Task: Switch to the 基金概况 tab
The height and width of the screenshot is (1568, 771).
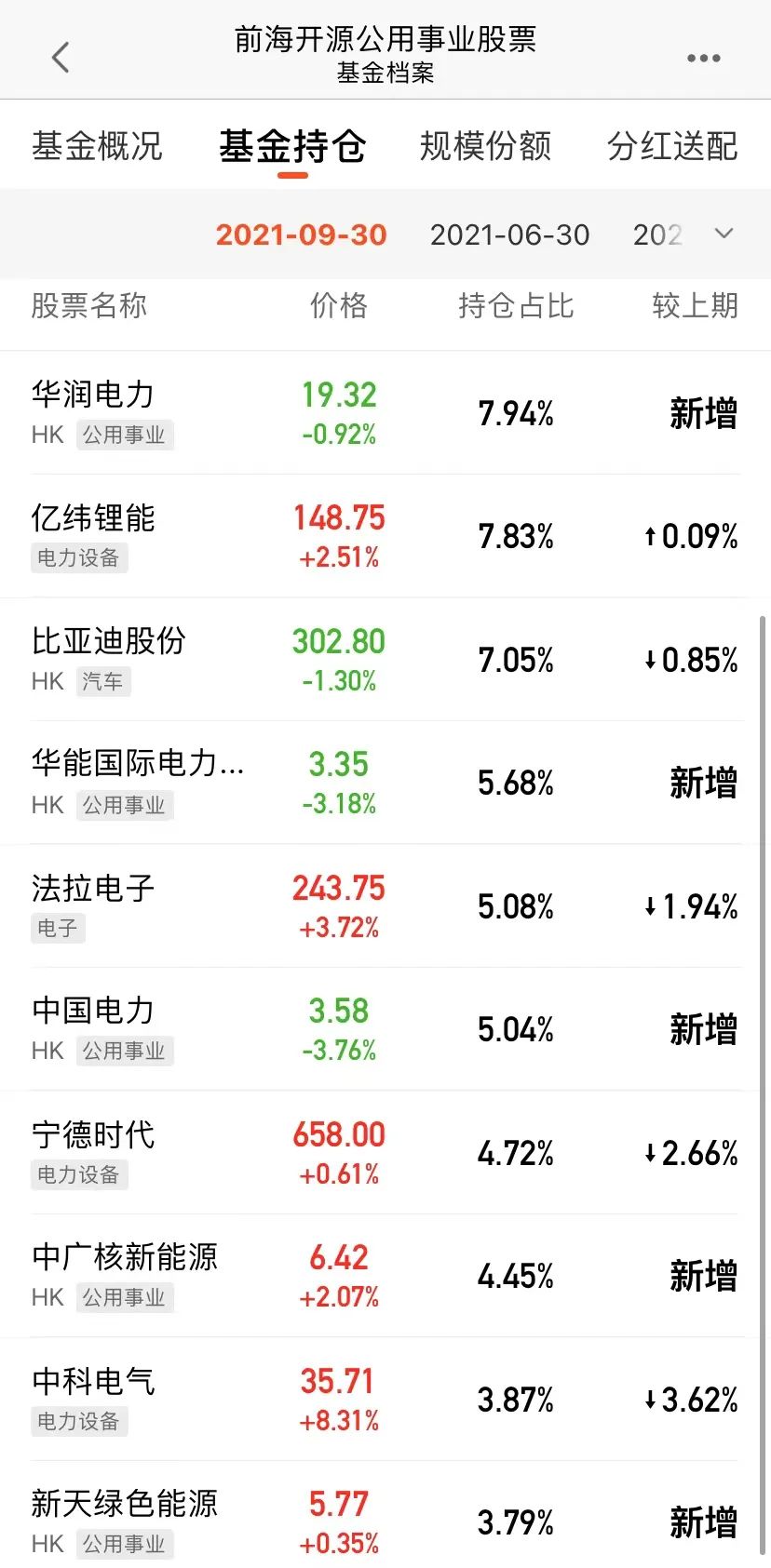Action: click(98, 146)
